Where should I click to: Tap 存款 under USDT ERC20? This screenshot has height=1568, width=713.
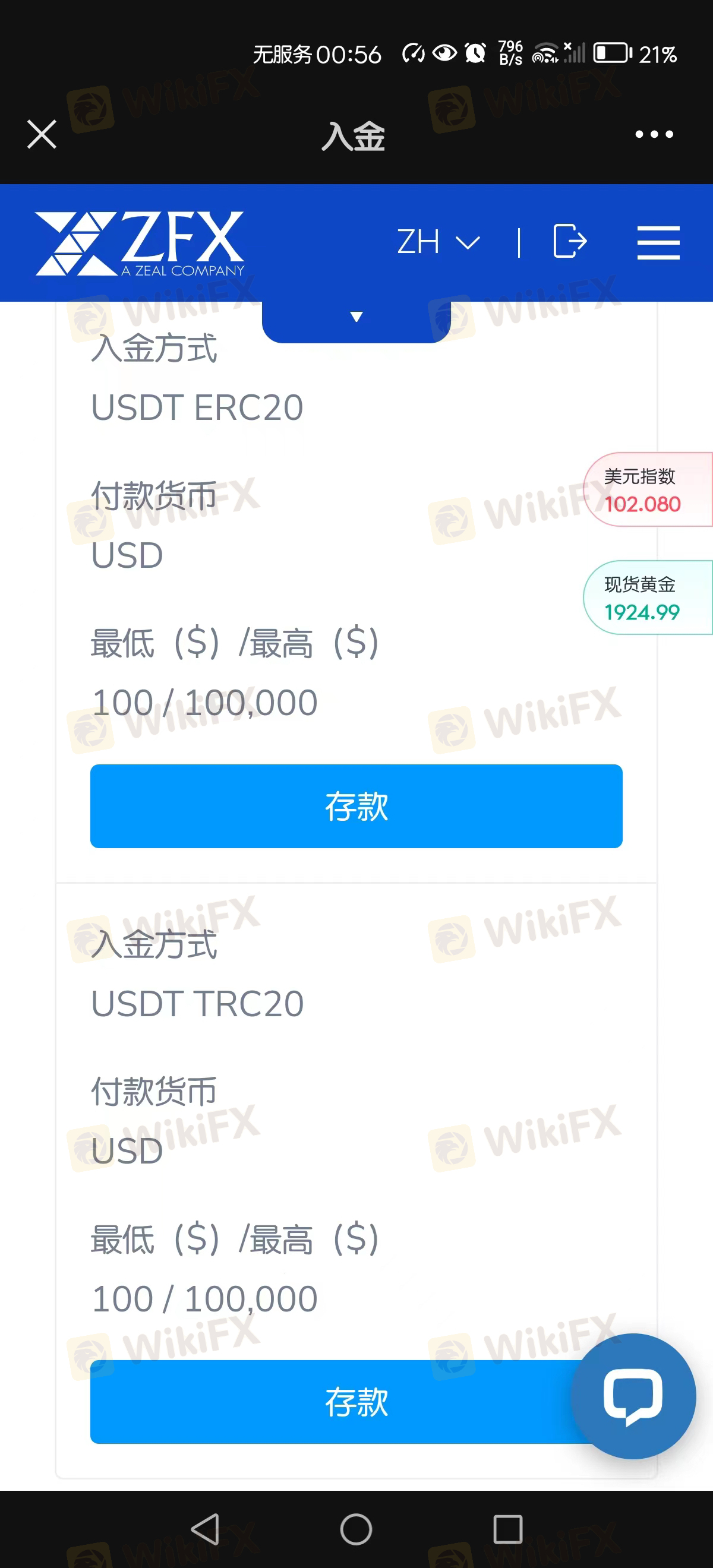356,806
